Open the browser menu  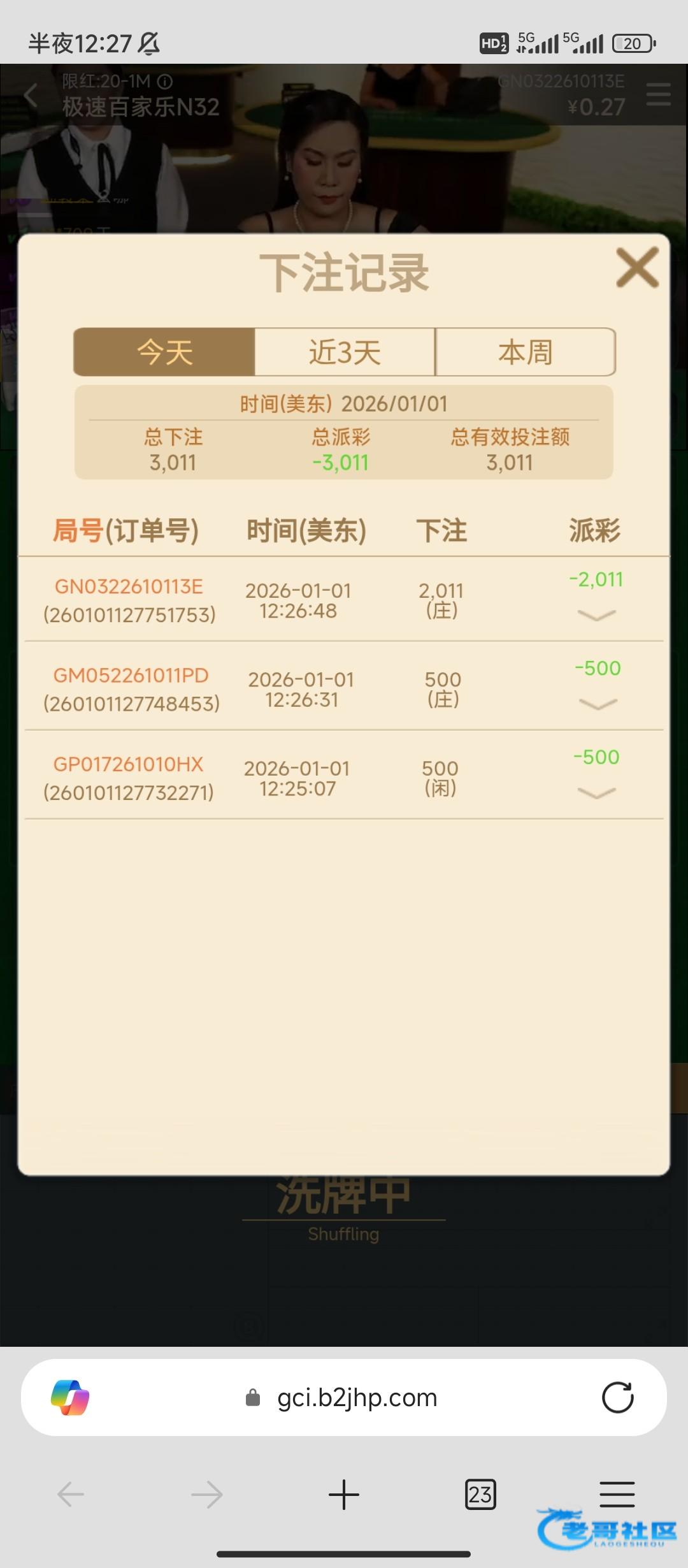click(617, 1494)
